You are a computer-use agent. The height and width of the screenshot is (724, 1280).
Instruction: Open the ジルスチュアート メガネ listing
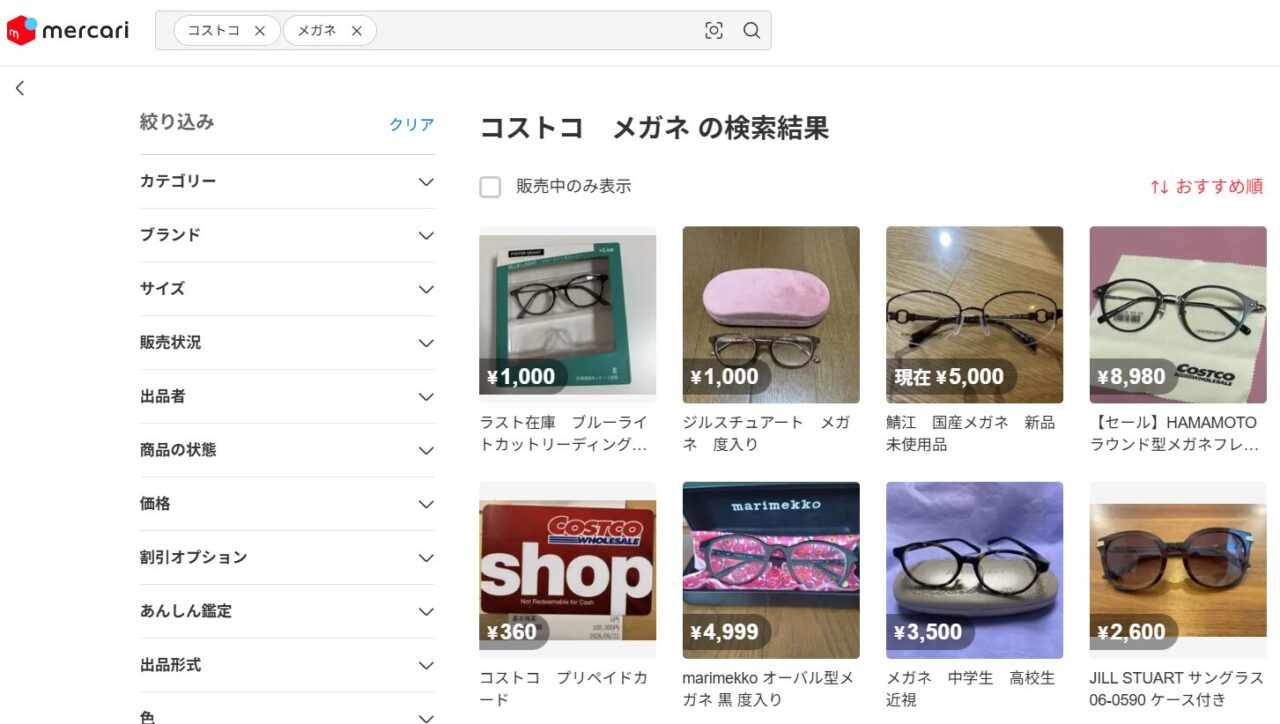(x=770, y=314)
